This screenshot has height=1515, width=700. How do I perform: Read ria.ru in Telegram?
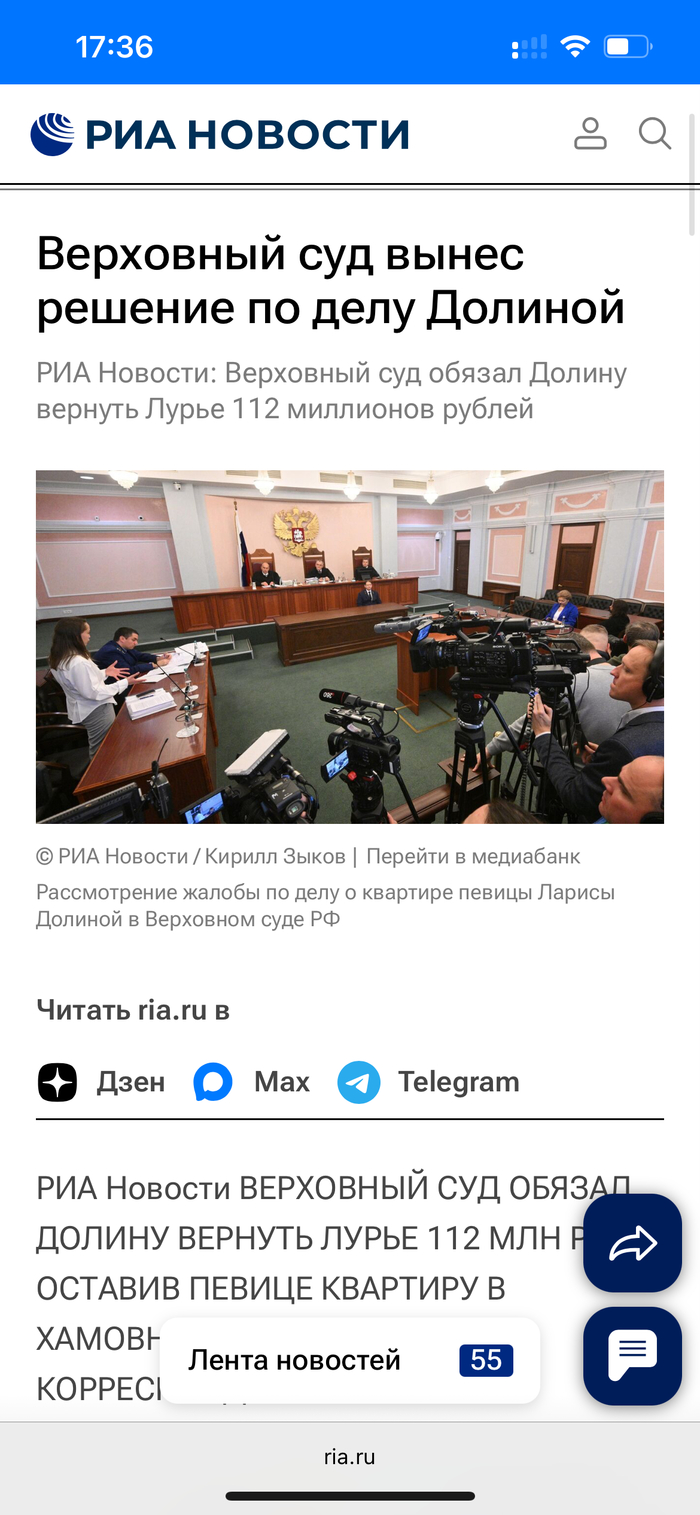click(429, 1082)
